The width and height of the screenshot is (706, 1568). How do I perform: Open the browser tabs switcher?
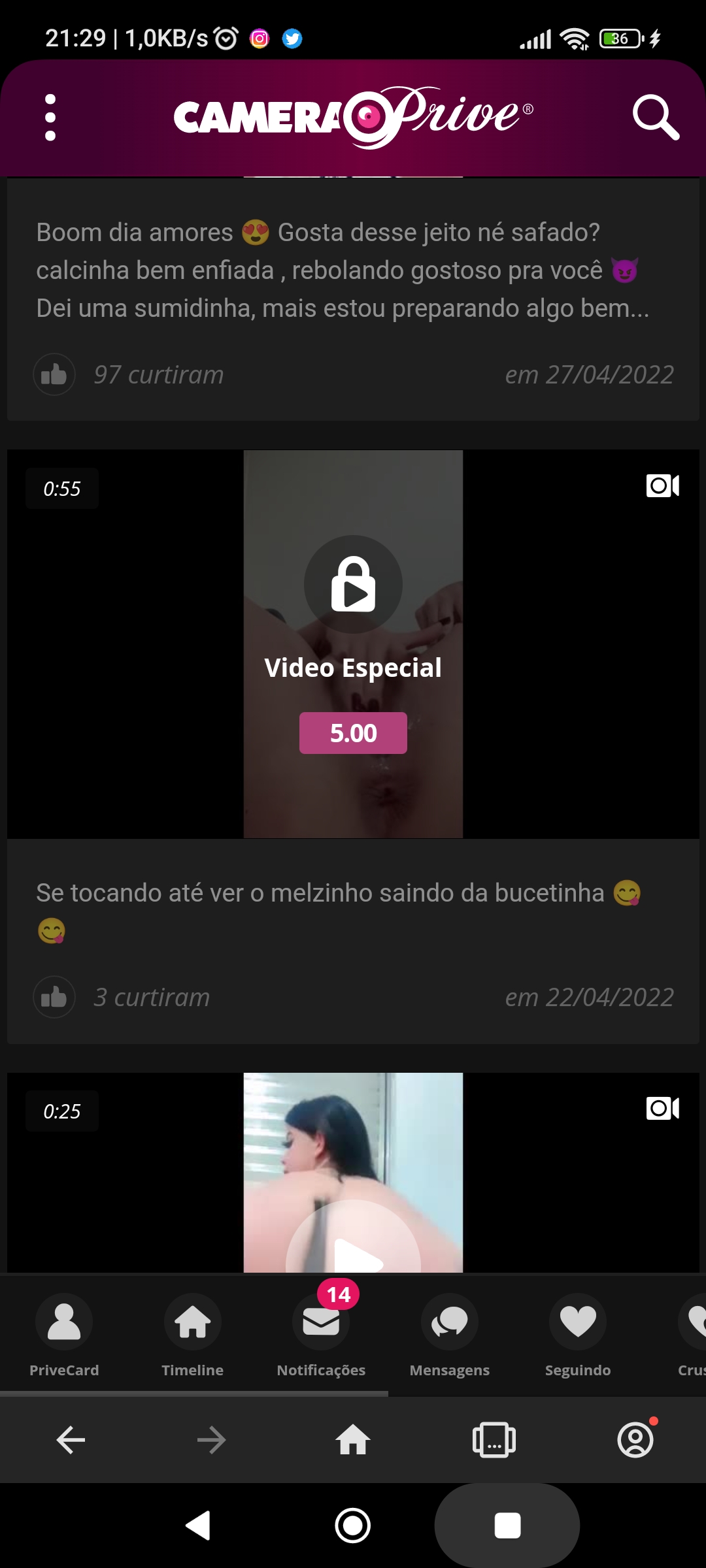(494, 1440)
